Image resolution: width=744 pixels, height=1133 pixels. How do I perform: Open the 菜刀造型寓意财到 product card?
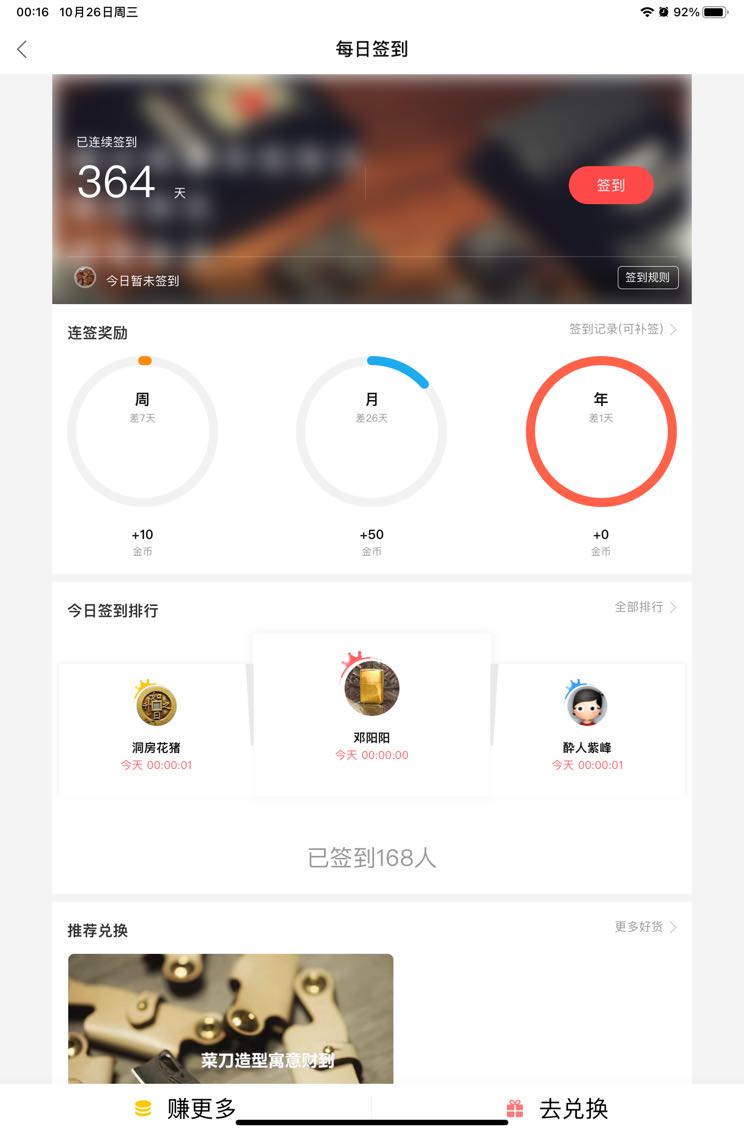pyautogui.click(x=230, y=1018)
